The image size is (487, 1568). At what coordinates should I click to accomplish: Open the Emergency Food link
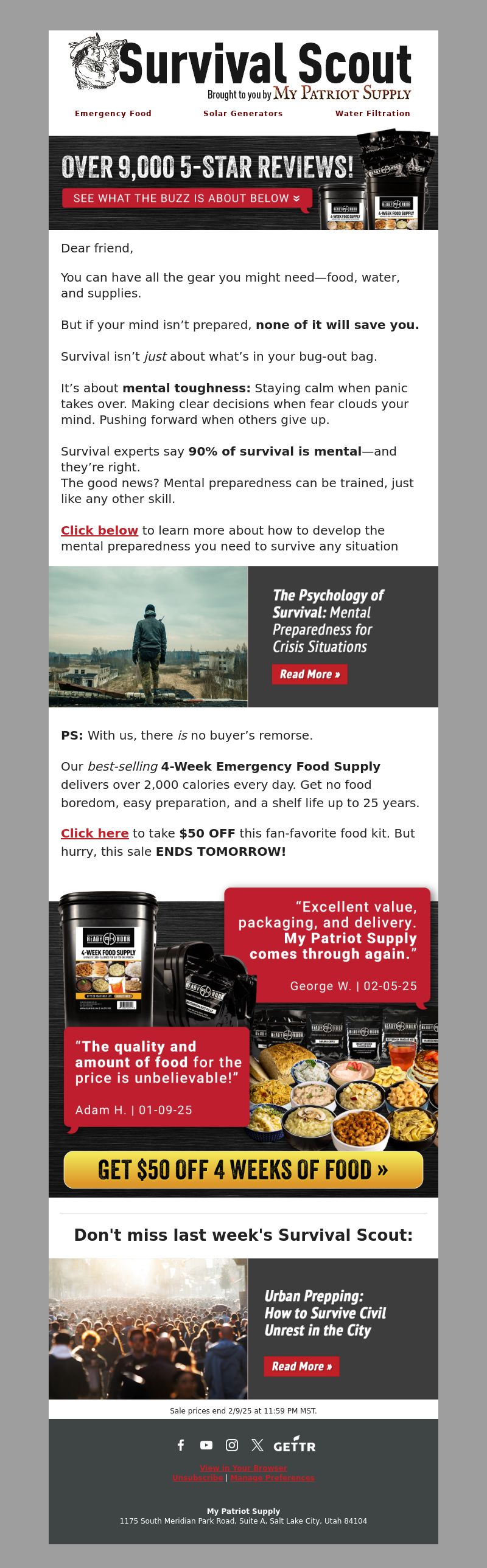point(113,113)
